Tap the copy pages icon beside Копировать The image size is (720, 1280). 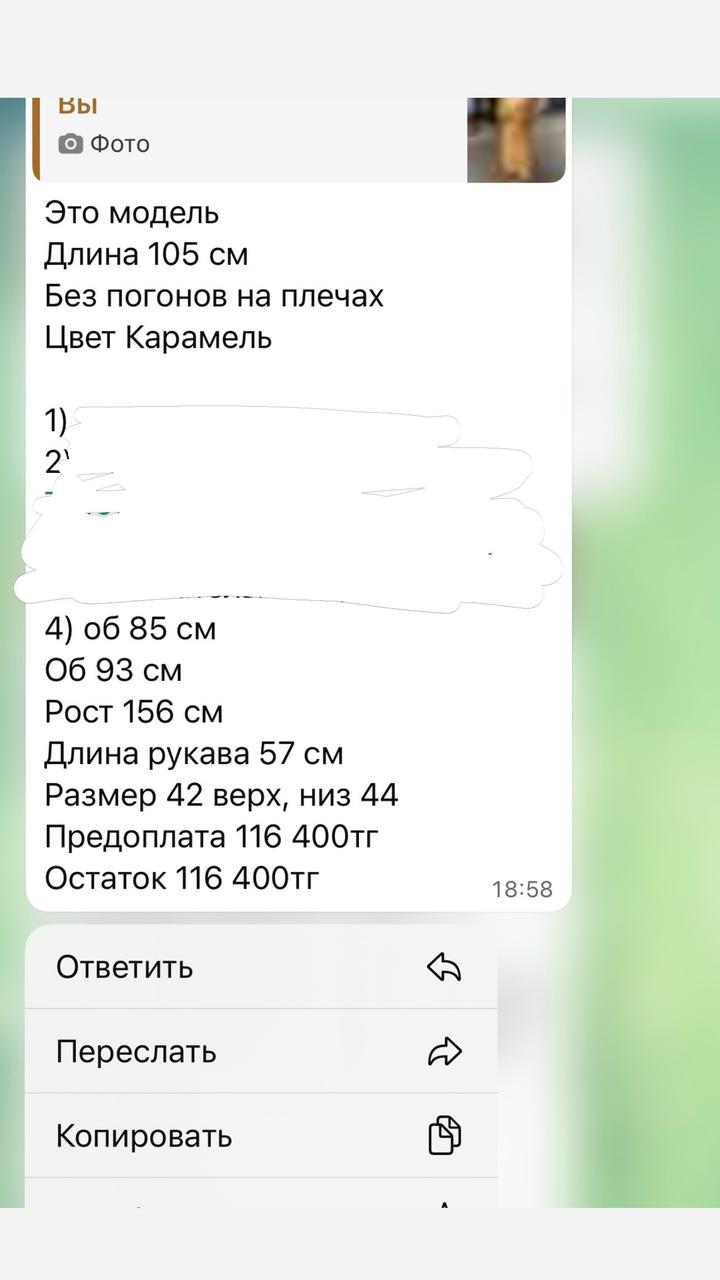447,1136
